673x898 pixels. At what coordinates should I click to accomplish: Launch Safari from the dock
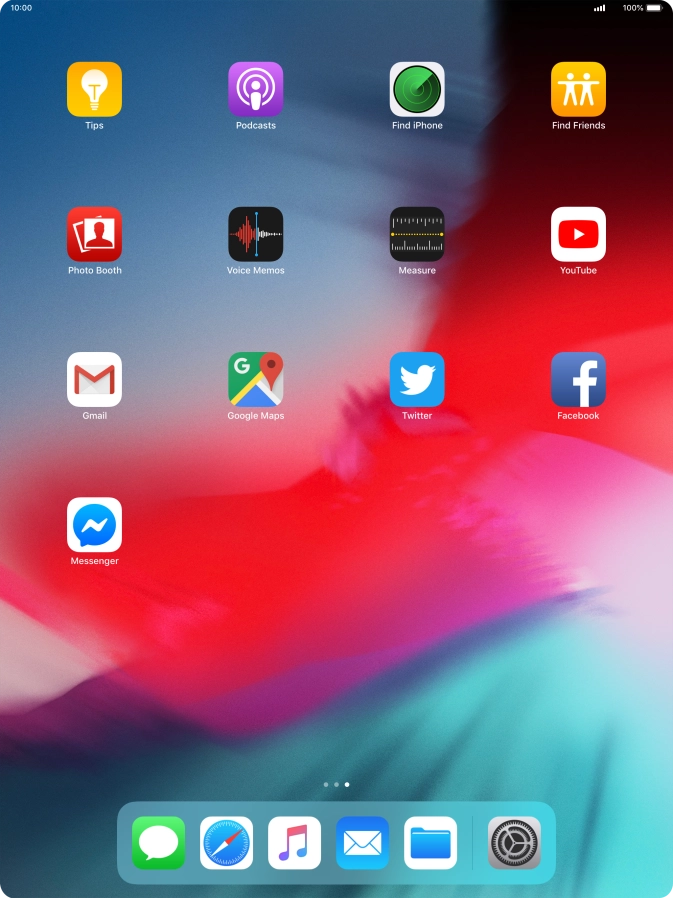click(226, 843)
